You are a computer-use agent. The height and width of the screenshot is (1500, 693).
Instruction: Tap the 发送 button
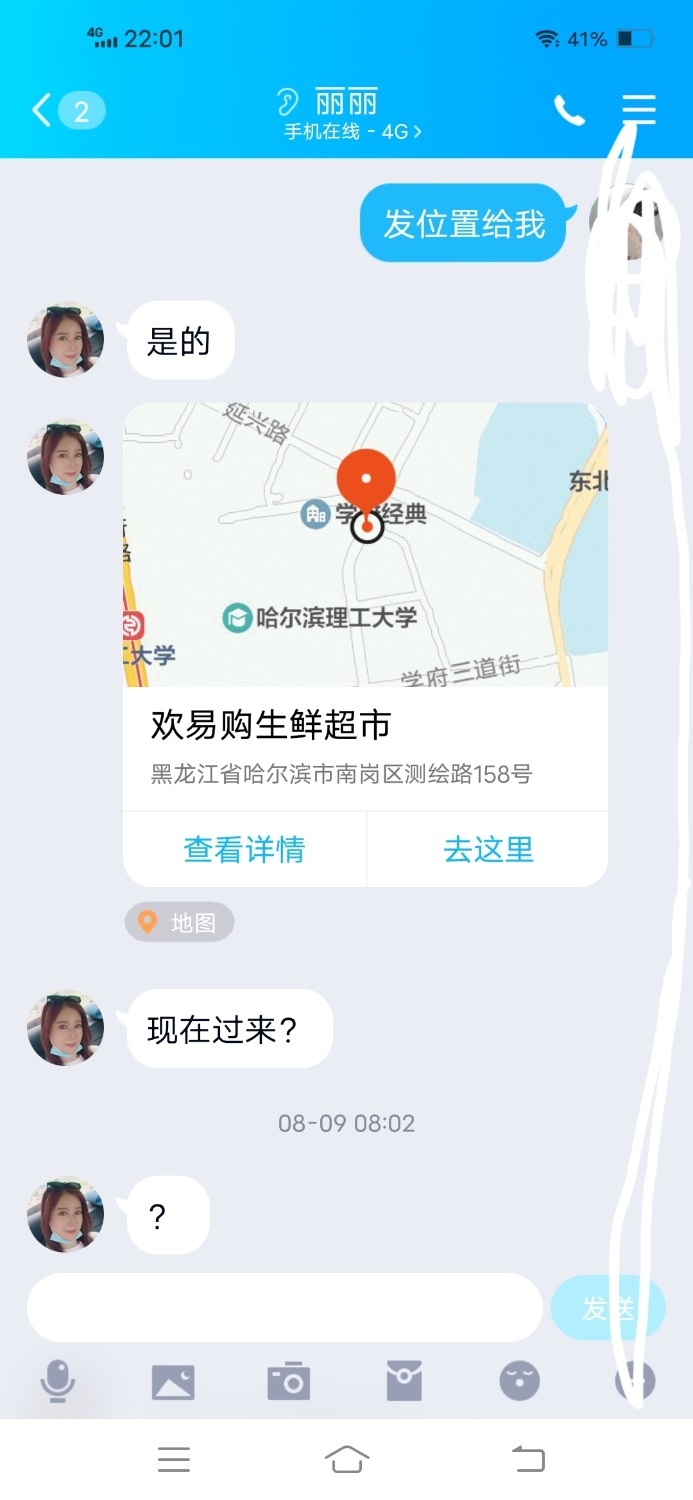607,1307
